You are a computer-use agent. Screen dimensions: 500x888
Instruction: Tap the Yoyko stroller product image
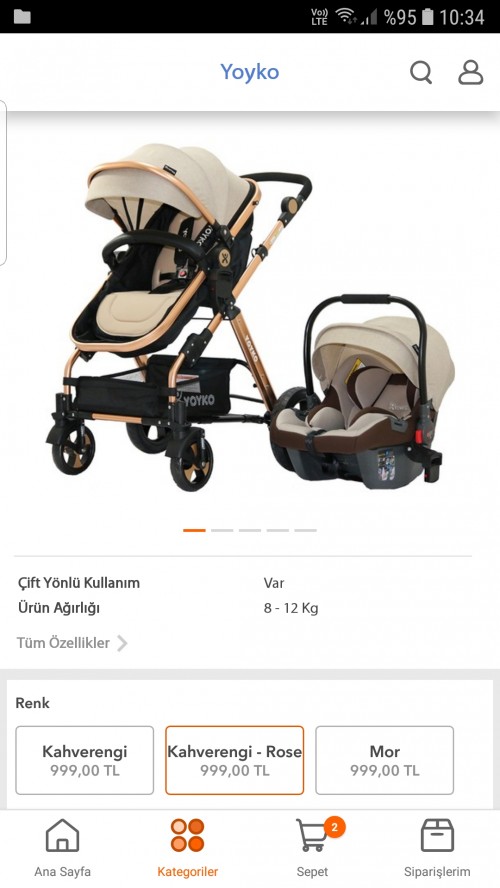(250, 317)
